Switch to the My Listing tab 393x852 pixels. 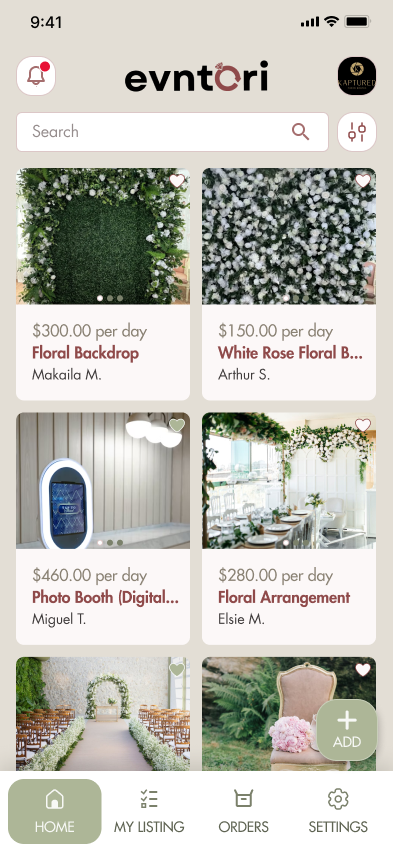[x=149, y=811]
